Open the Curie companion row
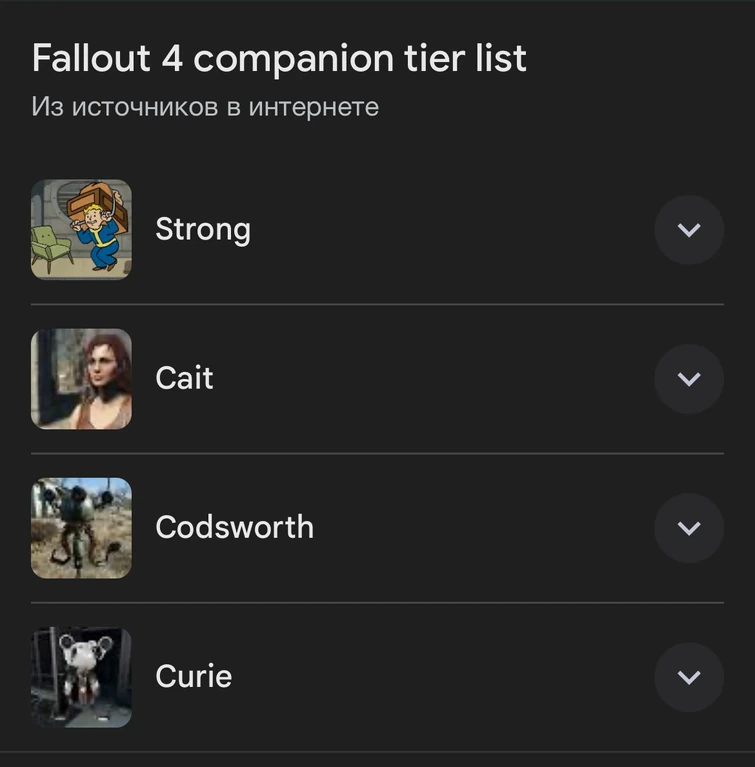Screen dimensions: 755x767 (x=193, y=677)
